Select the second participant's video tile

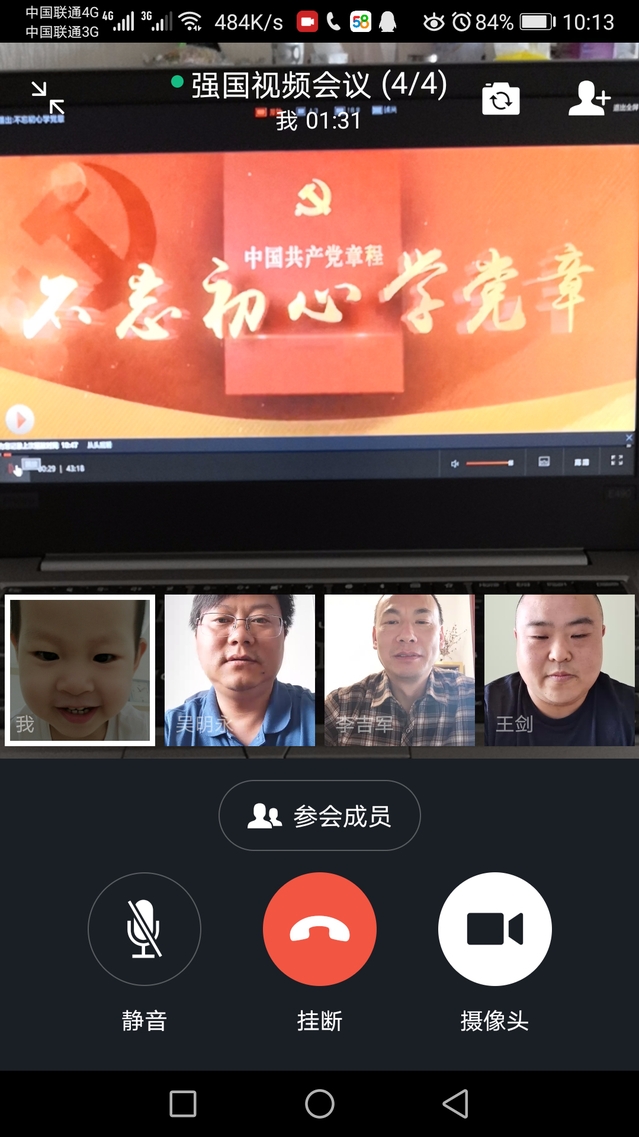pos(240,670)
